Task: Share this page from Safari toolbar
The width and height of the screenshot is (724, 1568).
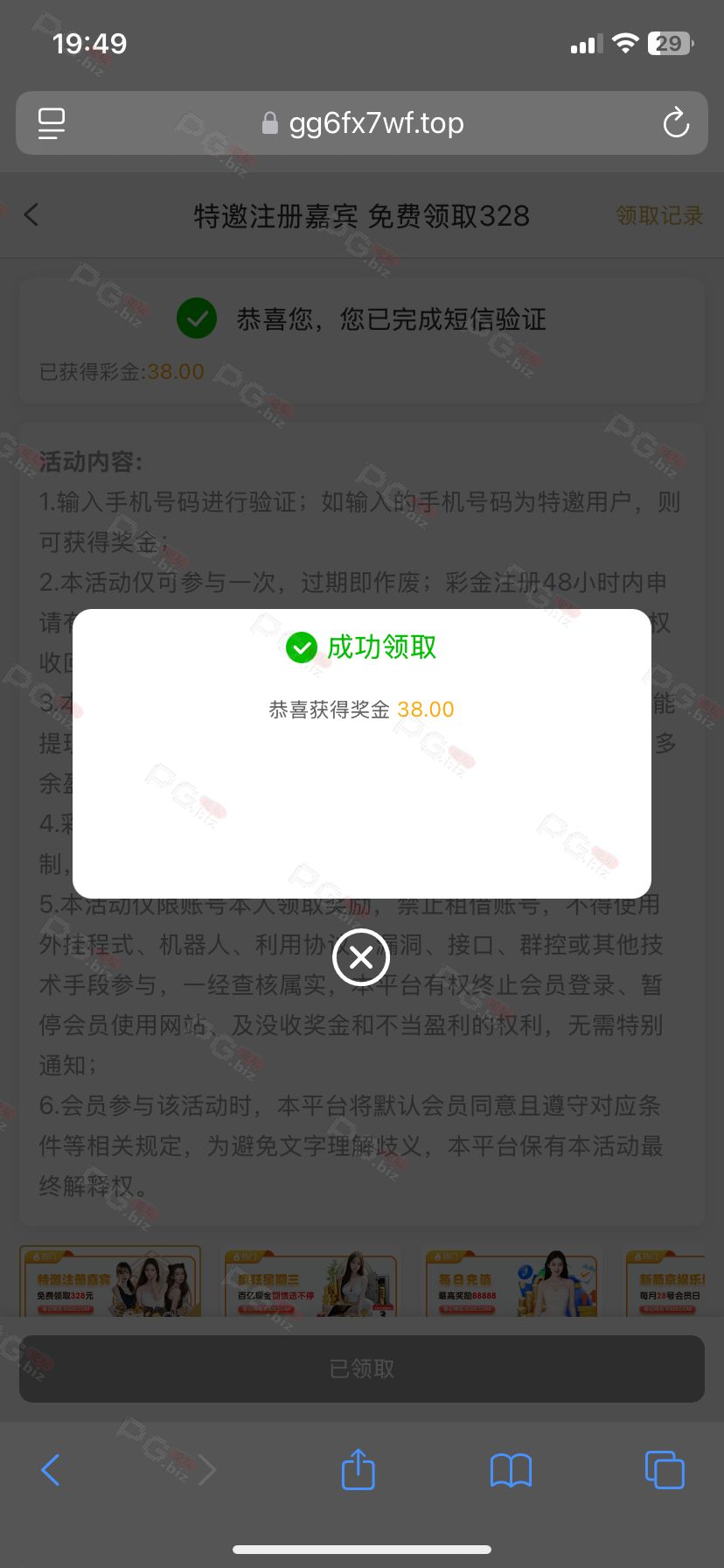Action: 358,1469
